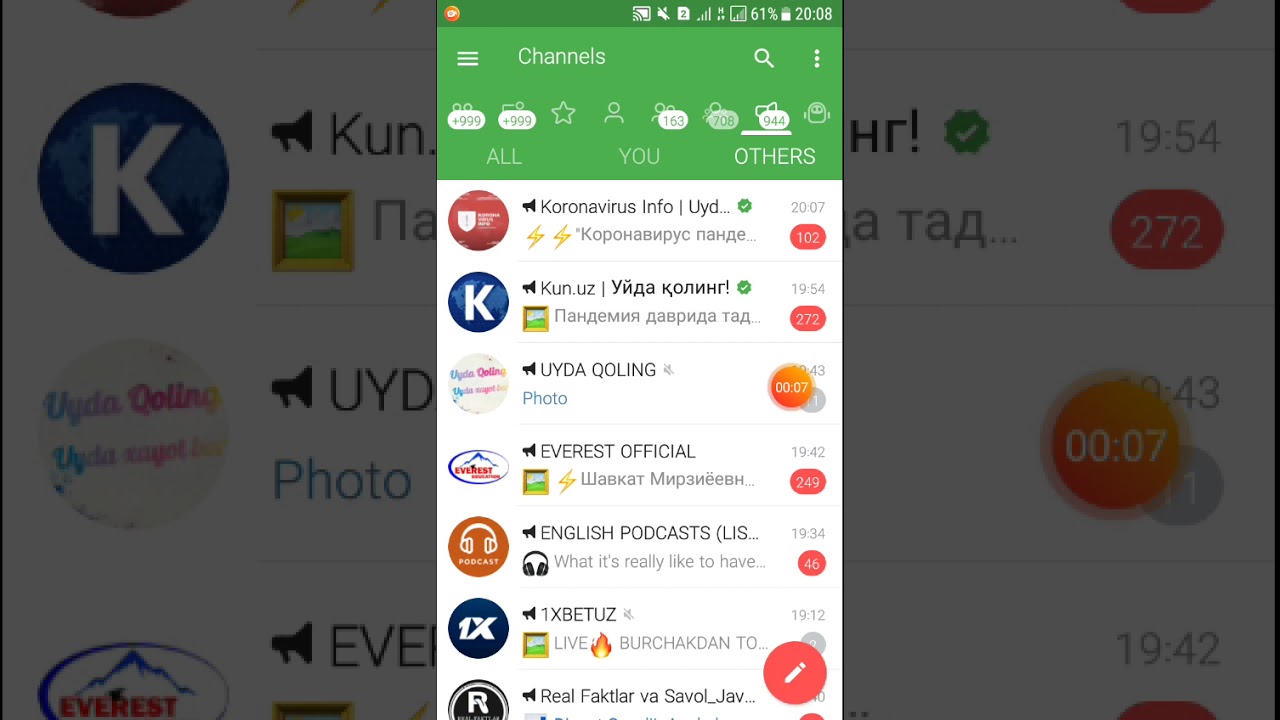Switch to the YOU filter

pyautogui.click(x=639, y=156)
